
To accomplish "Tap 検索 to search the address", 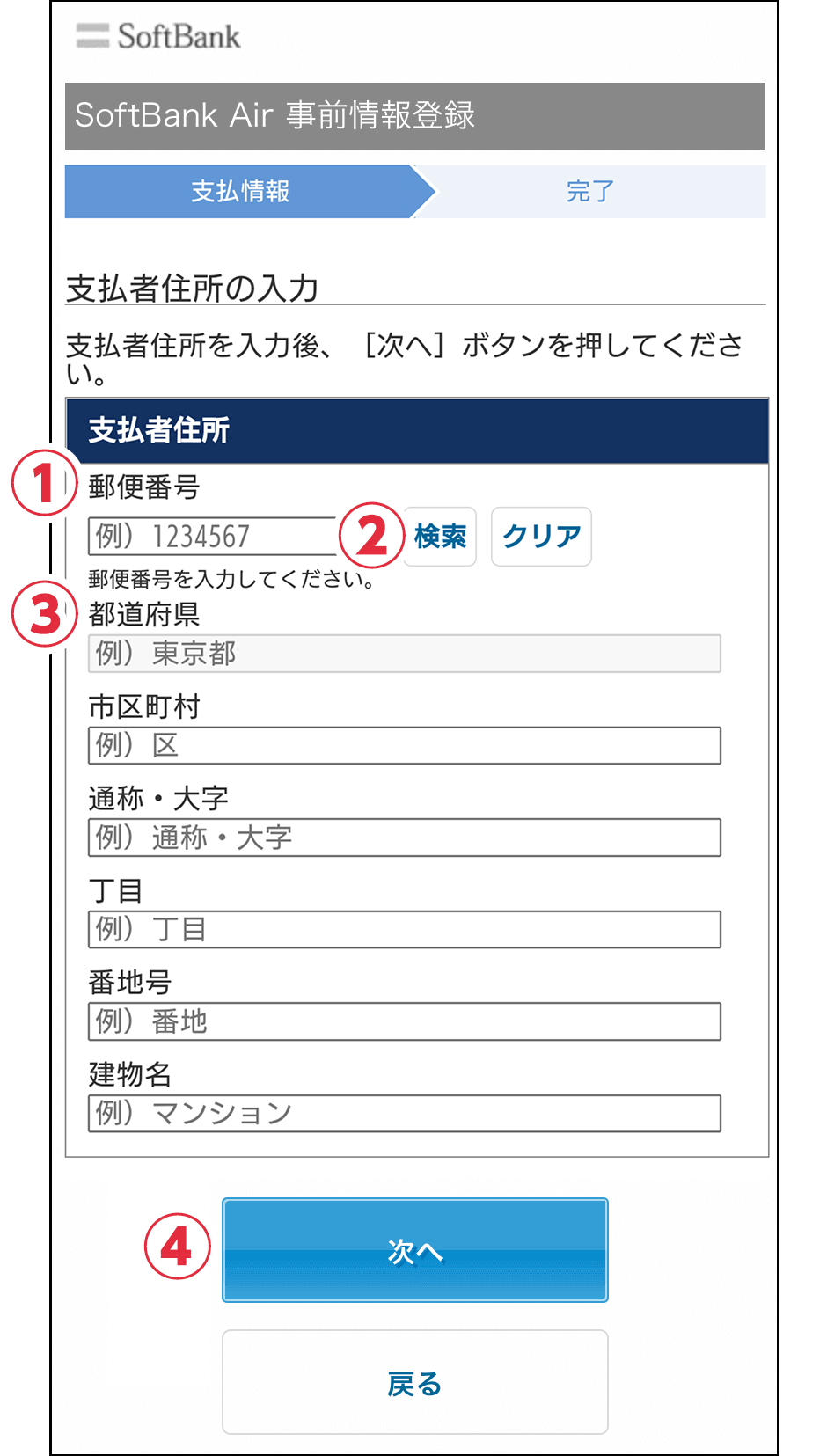I will (440, 537).
